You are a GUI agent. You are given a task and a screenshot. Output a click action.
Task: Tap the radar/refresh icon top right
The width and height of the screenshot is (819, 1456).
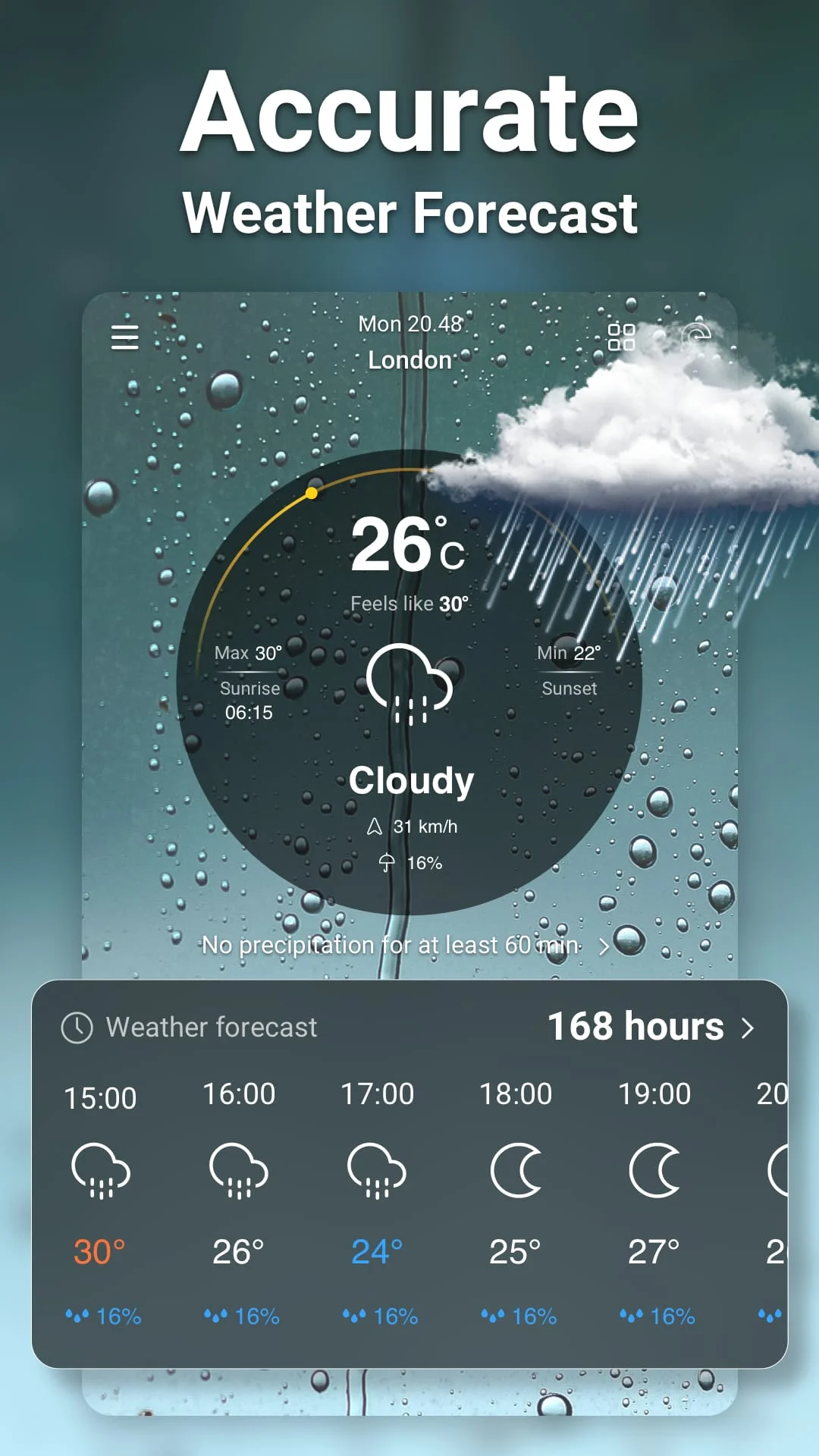695,334
